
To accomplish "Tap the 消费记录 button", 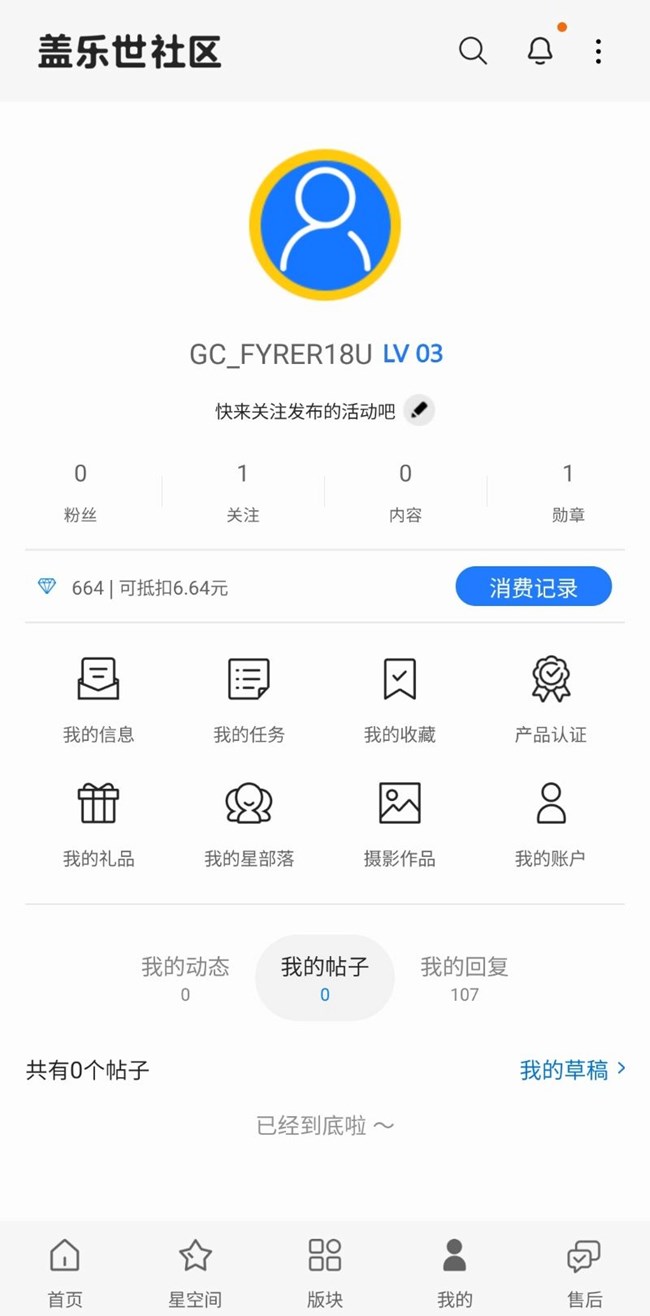I will tap(533, 587).
